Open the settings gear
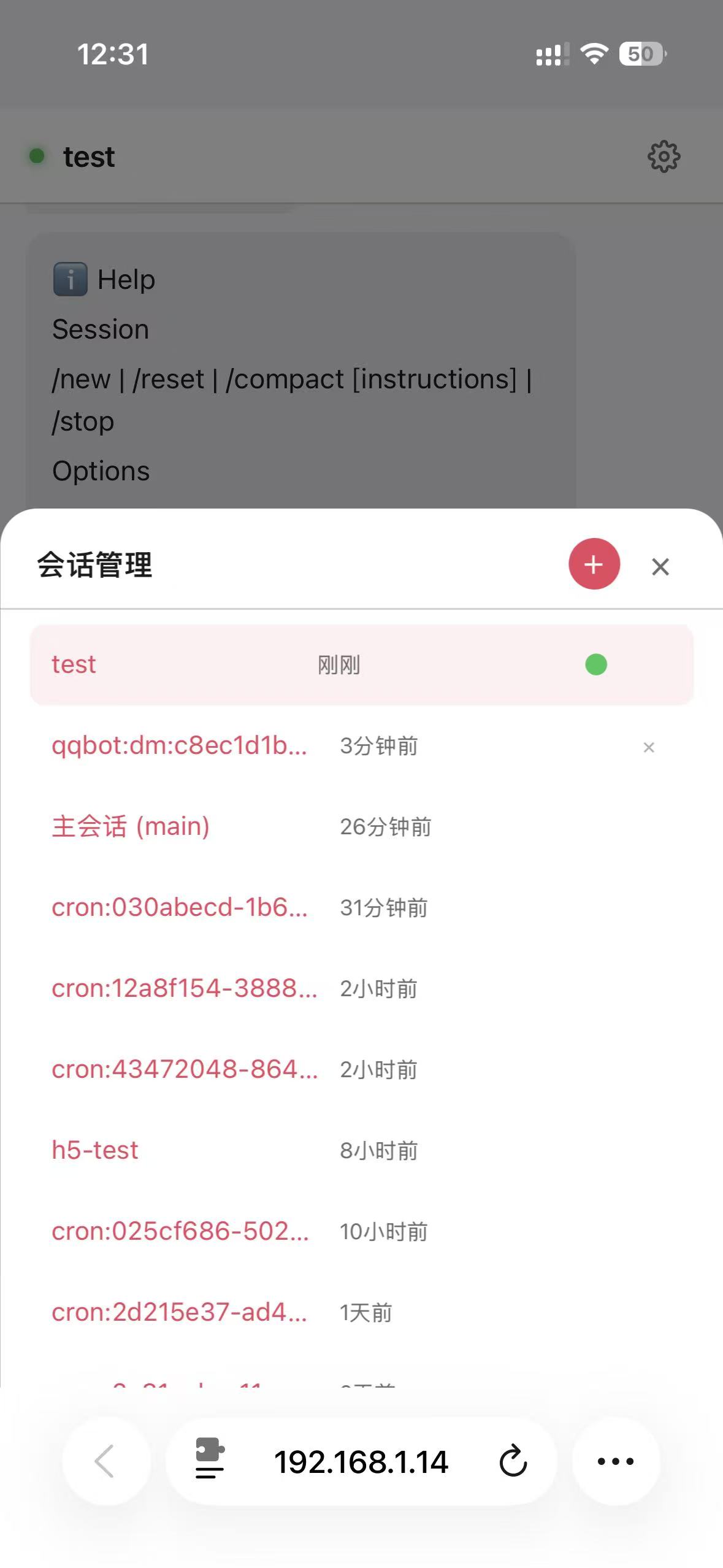723x1568 pixels. tap(664, 156)
